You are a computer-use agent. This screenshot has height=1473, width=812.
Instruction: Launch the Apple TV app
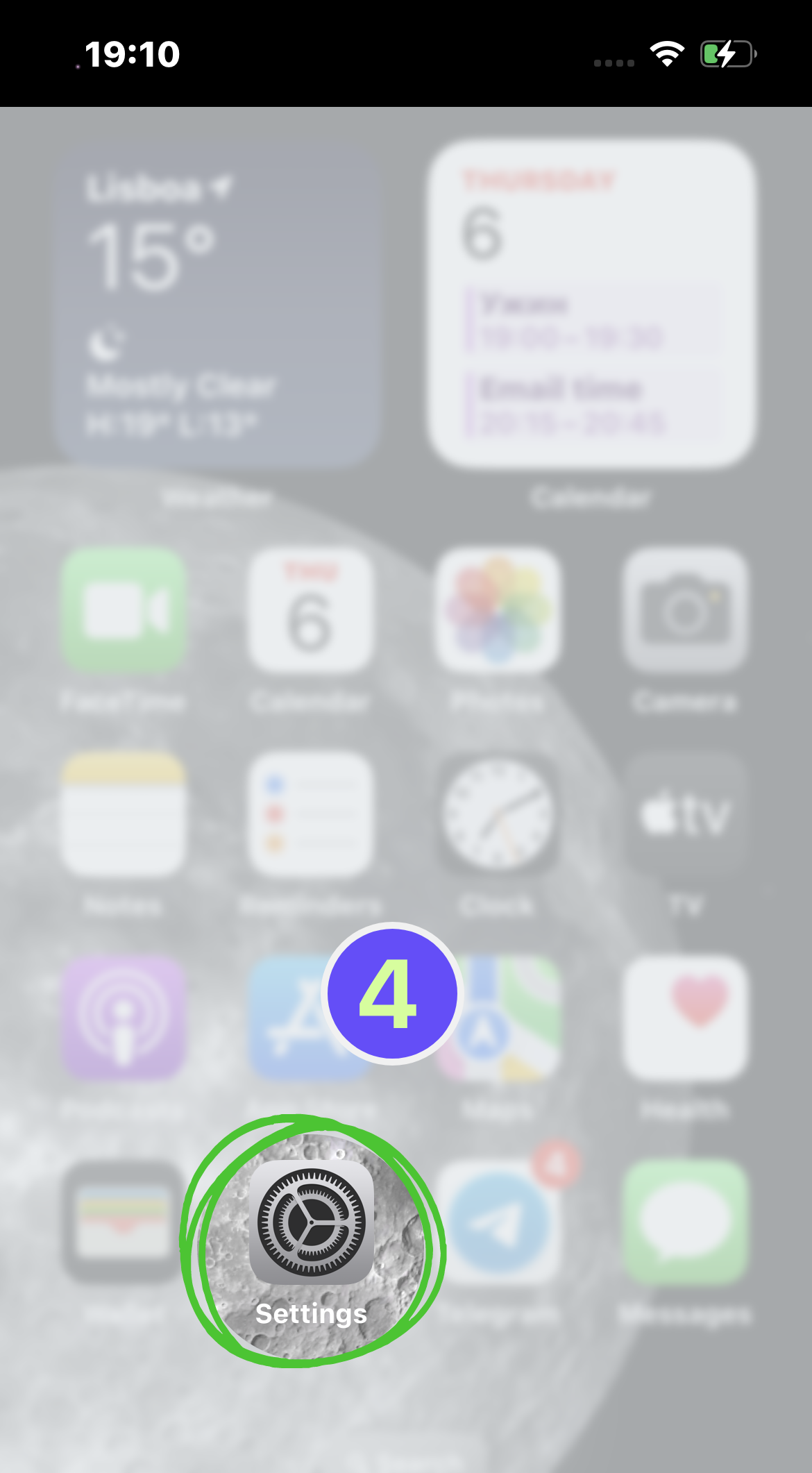tap(685, 814)
